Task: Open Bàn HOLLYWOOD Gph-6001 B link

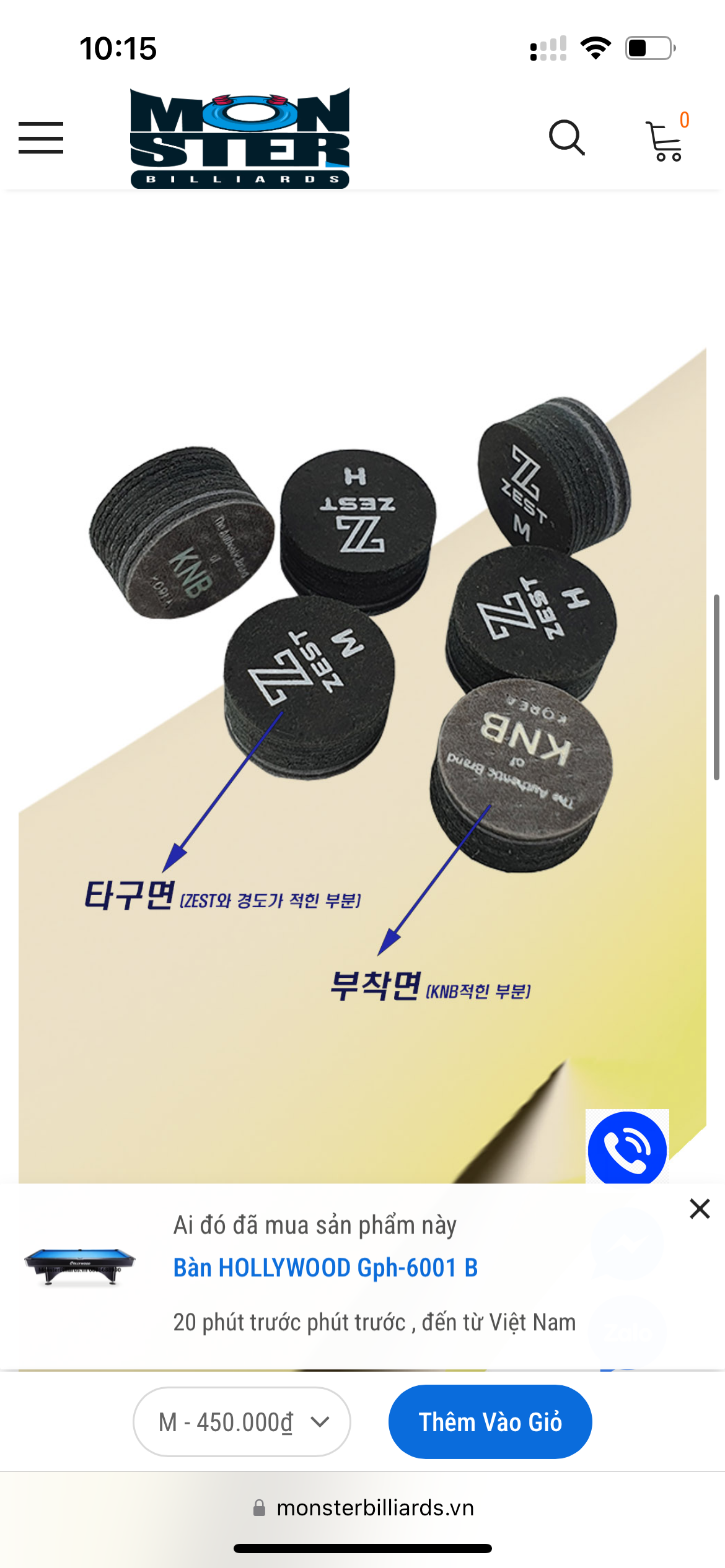Action: [x=325, y=1268]
